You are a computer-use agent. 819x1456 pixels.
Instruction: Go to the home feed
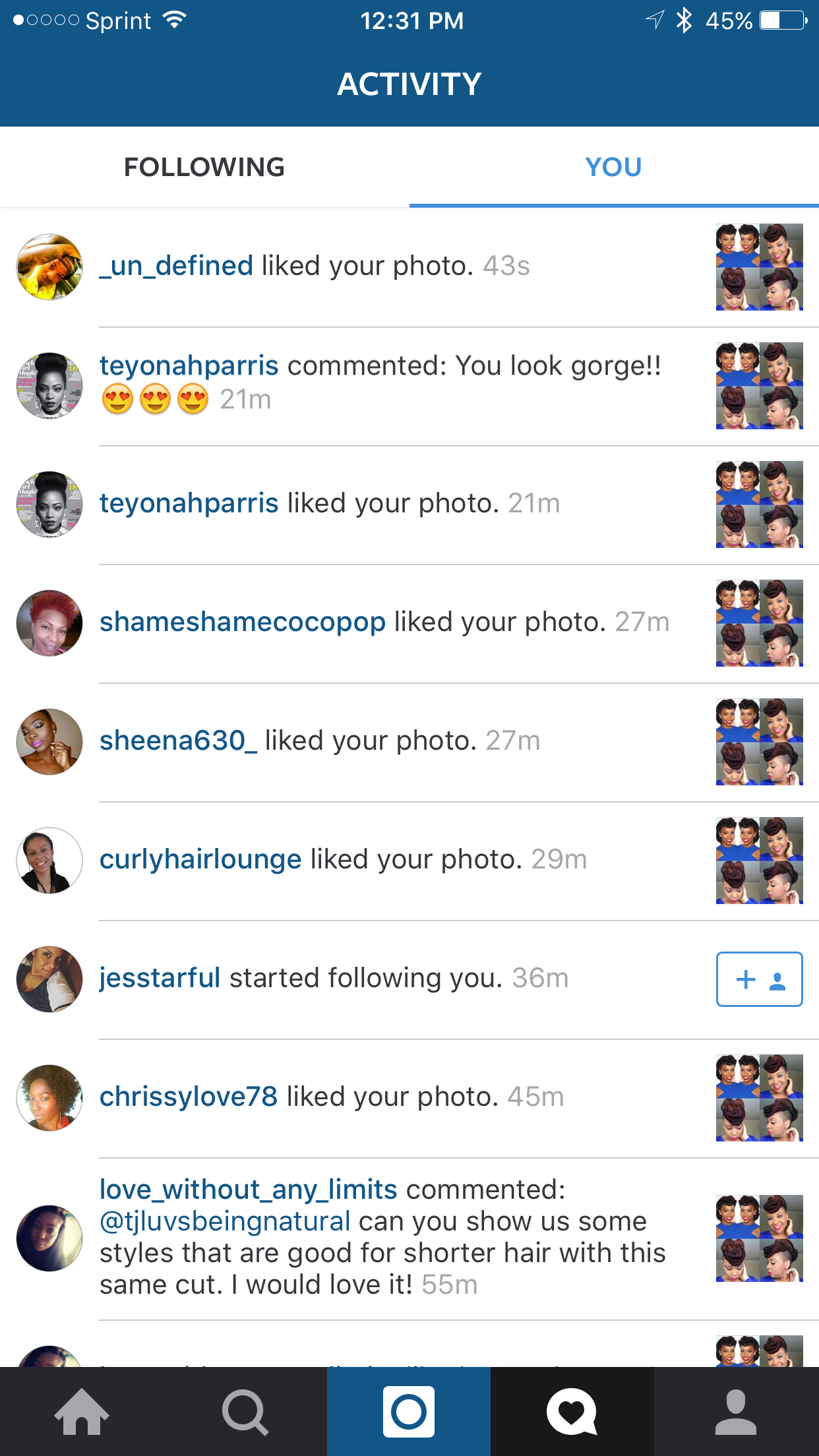pyautogui.click(x=82, y=1412)
